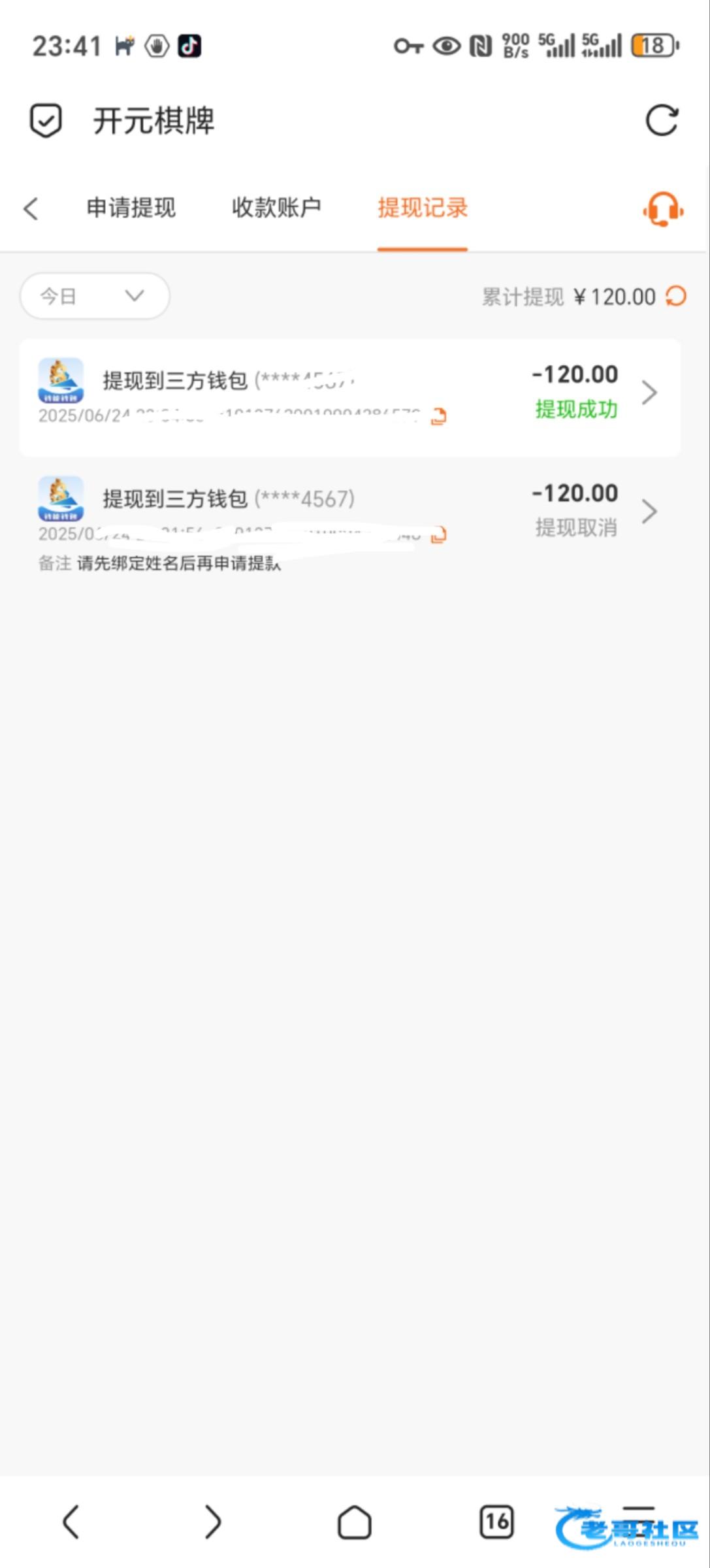
Task: Navigate forward in the browser
Action: (x=213, y=1522)
